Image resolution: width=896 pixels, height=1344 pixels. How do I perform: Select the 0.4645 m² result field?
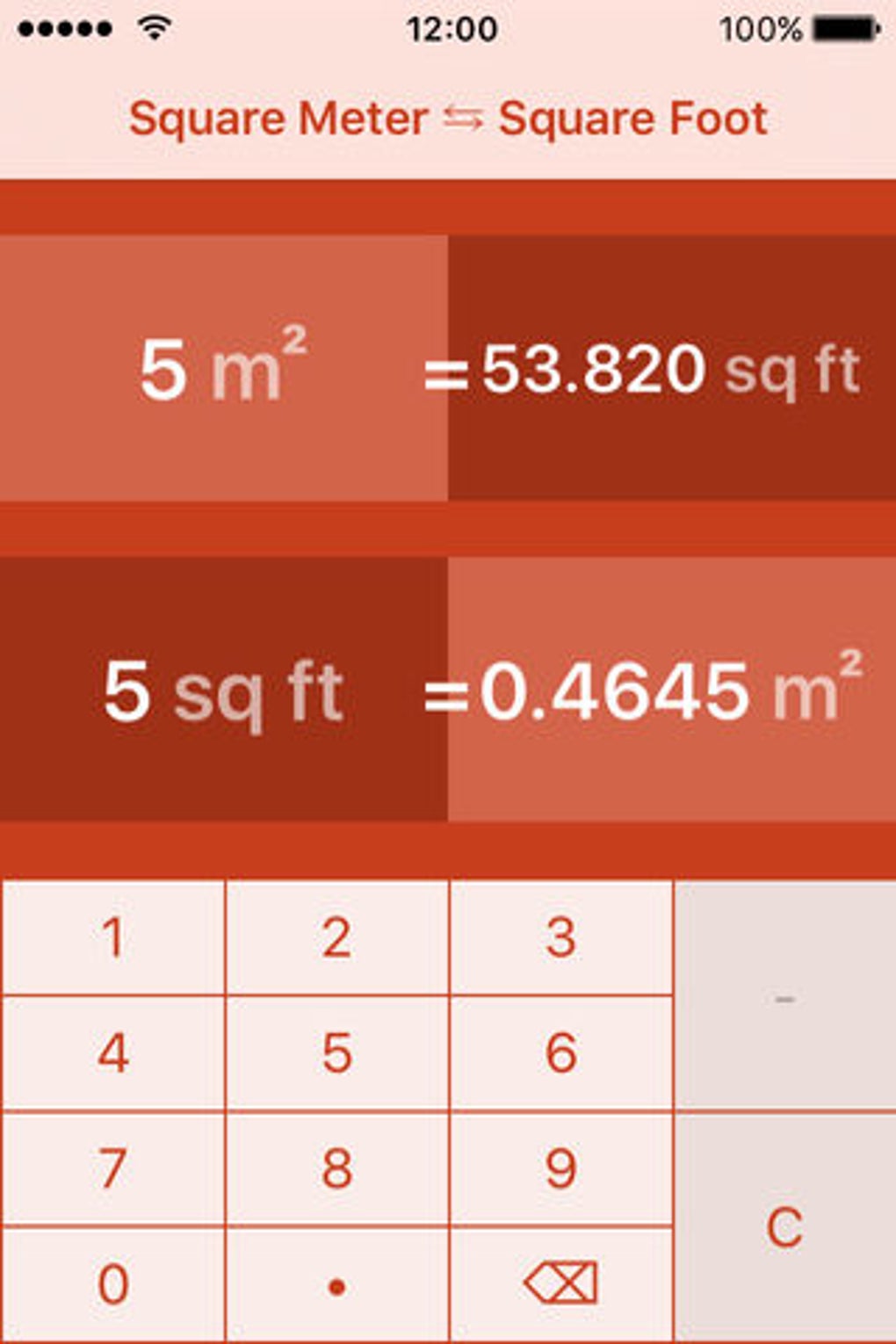coord(672,690)
